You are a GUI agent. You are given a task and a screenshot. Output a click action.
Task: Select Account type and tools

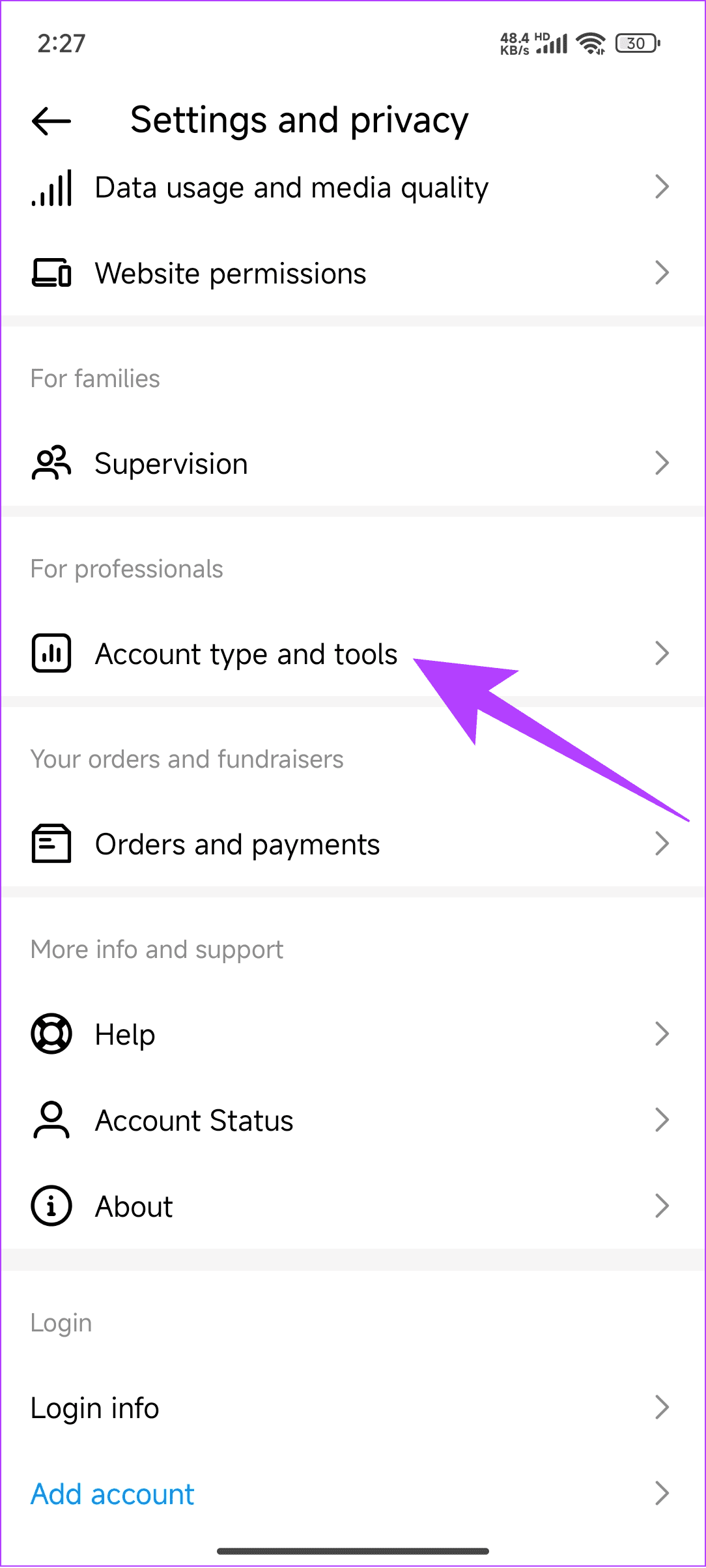tap(246, 654)
